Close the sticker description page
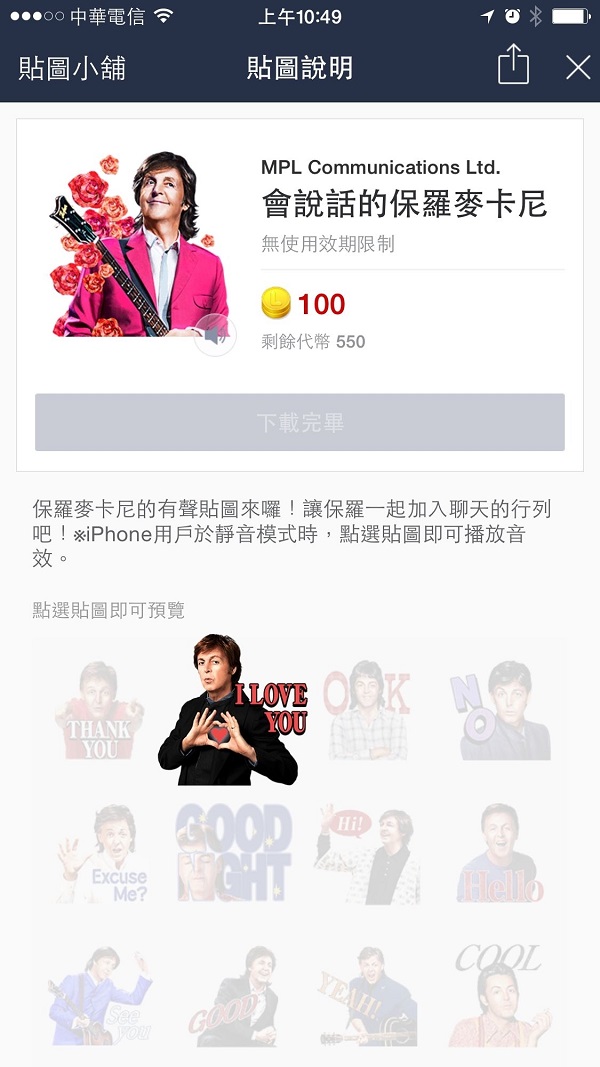Viewport: 600px width, 1067px height. pos(578,67)
